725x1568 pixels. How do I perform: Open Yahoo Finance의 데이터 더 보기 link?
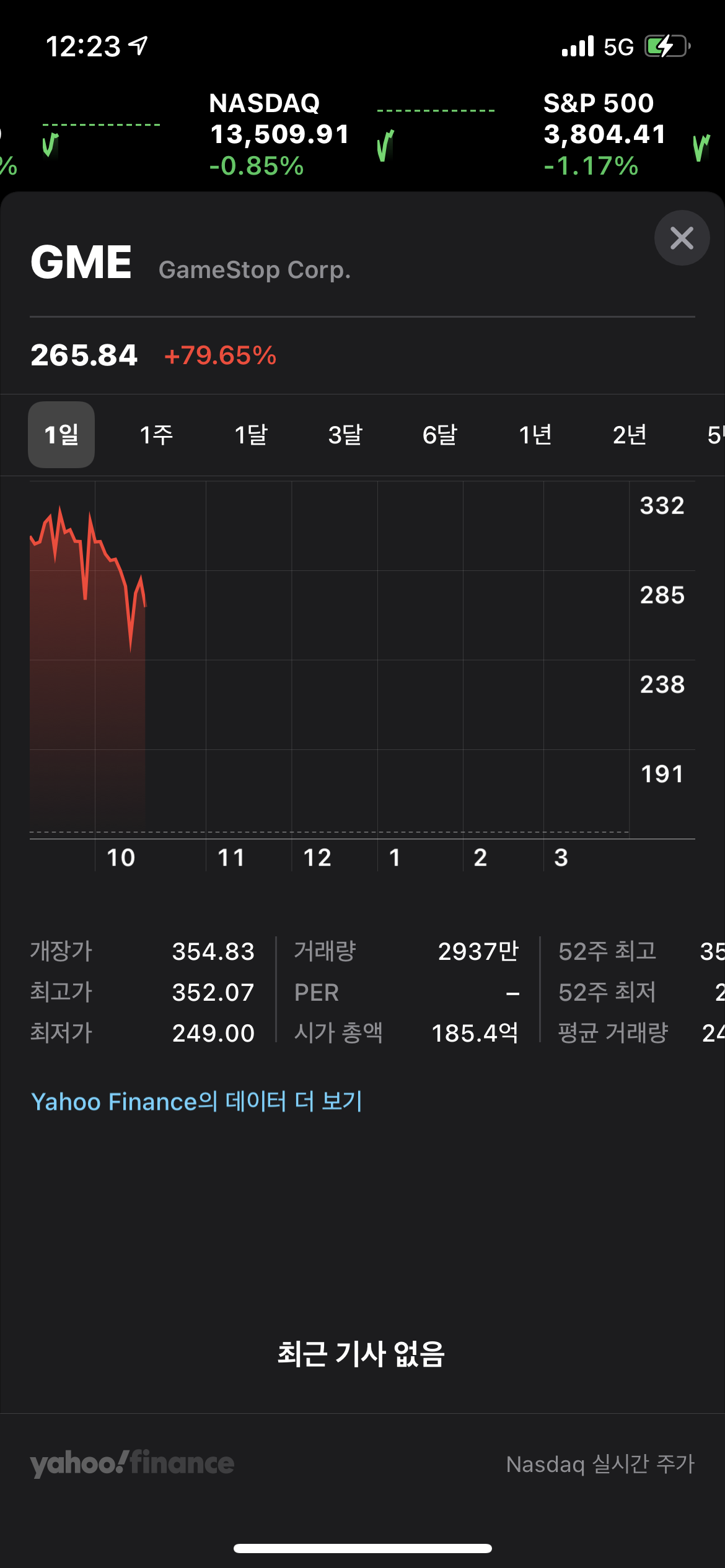[x=196, y=1102]
